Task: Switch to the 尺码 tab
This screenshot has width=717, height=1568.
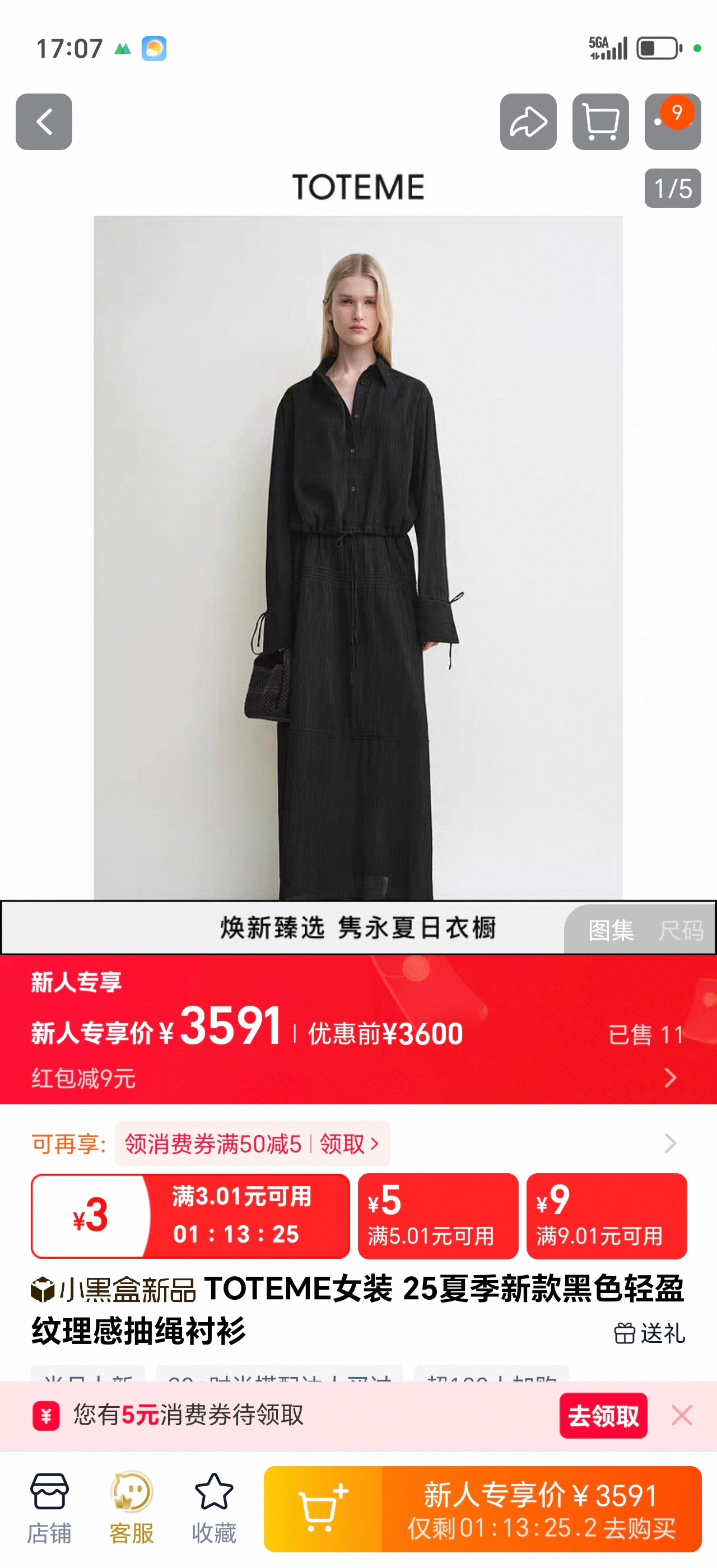Action: 681,930
